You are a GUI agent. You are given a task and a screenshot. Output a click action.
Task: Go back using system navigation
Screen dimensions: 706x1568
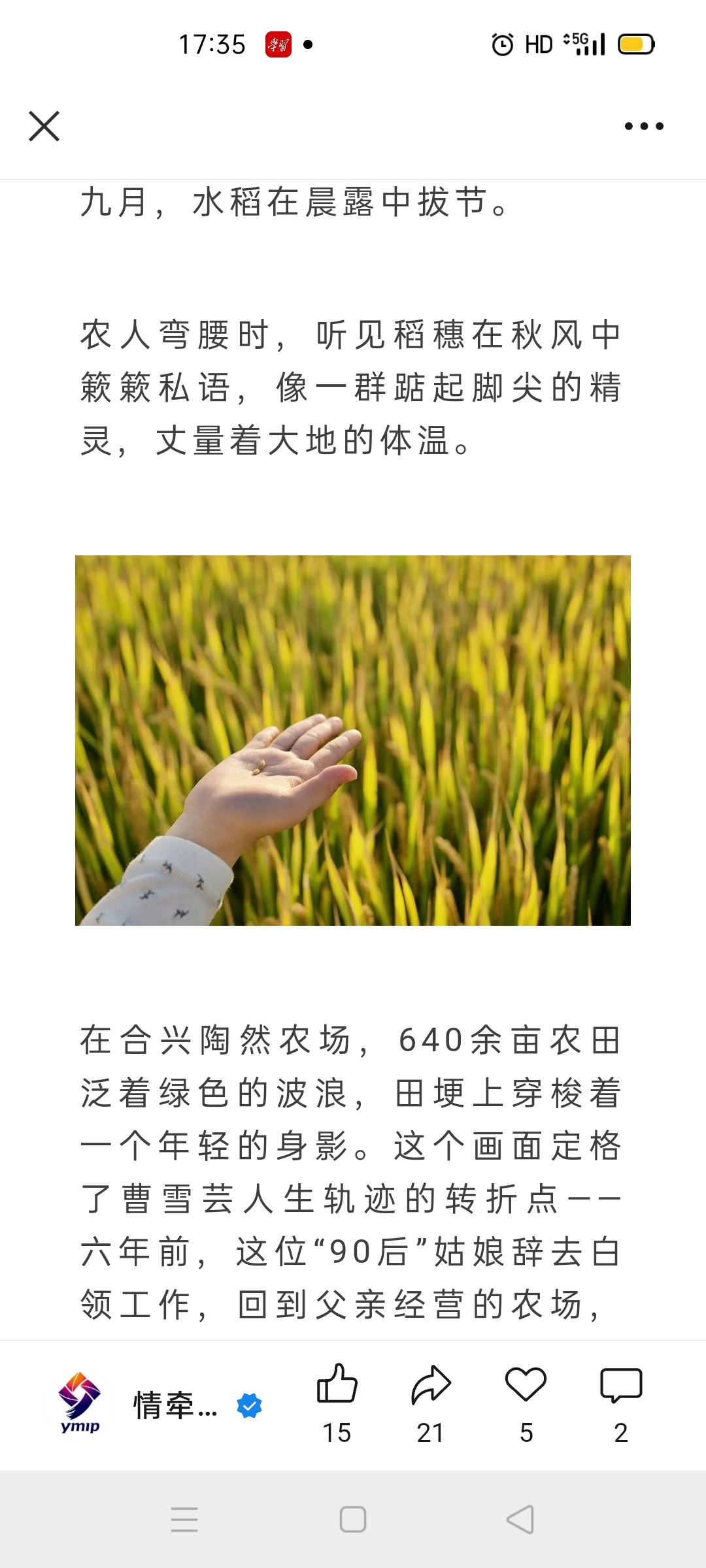tap(521, 1520)
